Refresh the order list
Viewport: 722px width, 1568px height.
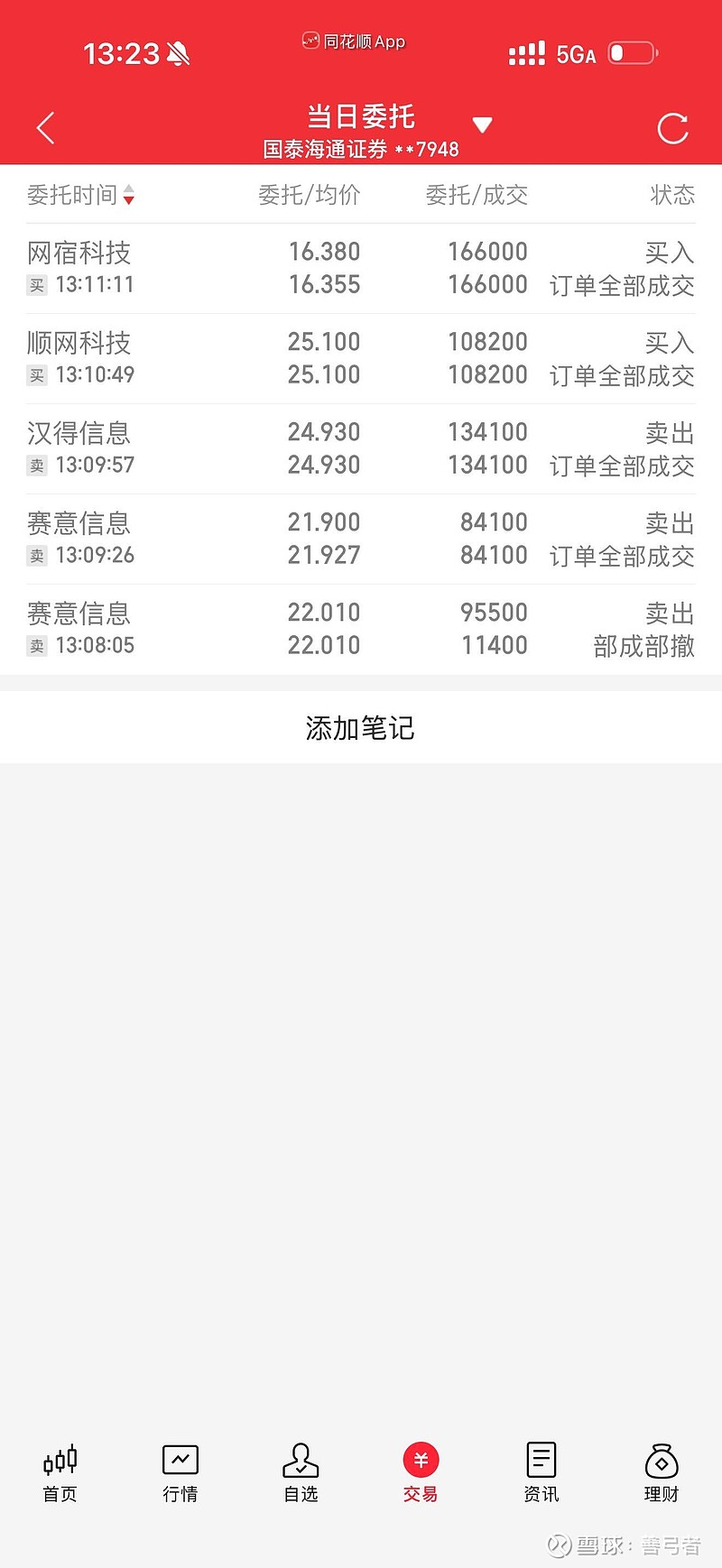point(672,128)
